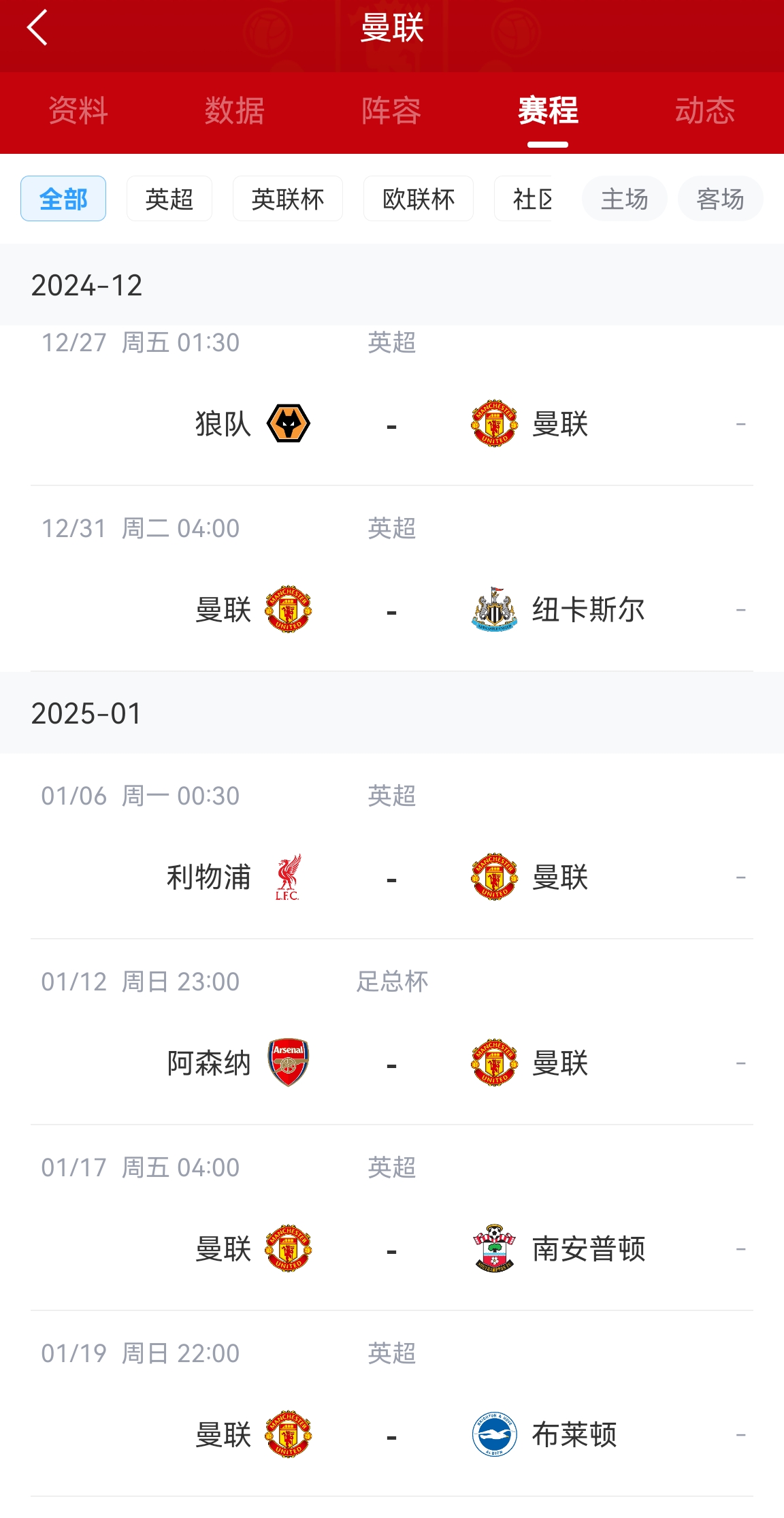This screenshot has width=784, height=1518.
Task: Go back from the 曼联 team page
Action: click(37, 28)
